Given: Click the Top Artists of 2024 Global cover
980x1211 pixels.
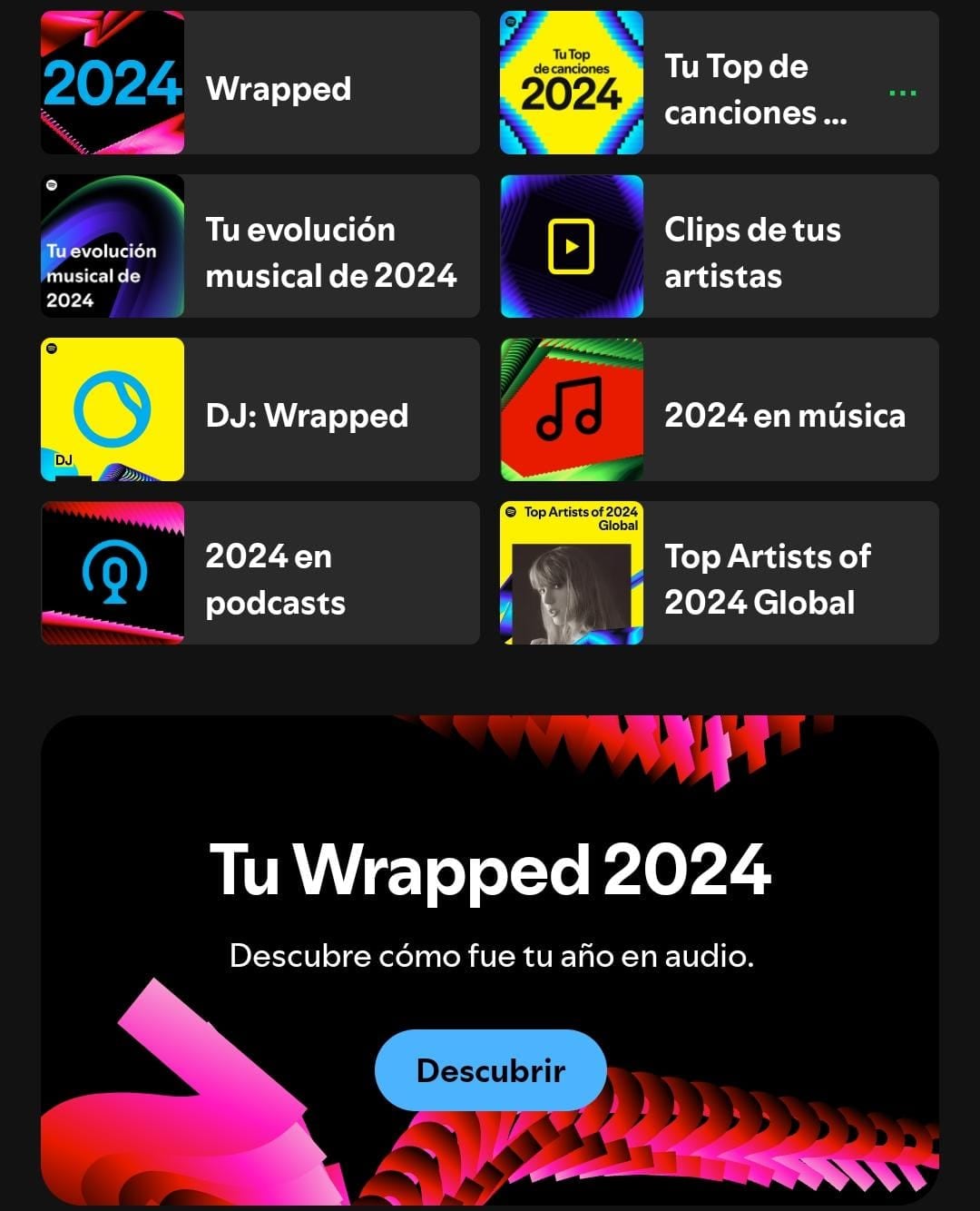Looking at the screenshot, I should (x=572, y=573).
